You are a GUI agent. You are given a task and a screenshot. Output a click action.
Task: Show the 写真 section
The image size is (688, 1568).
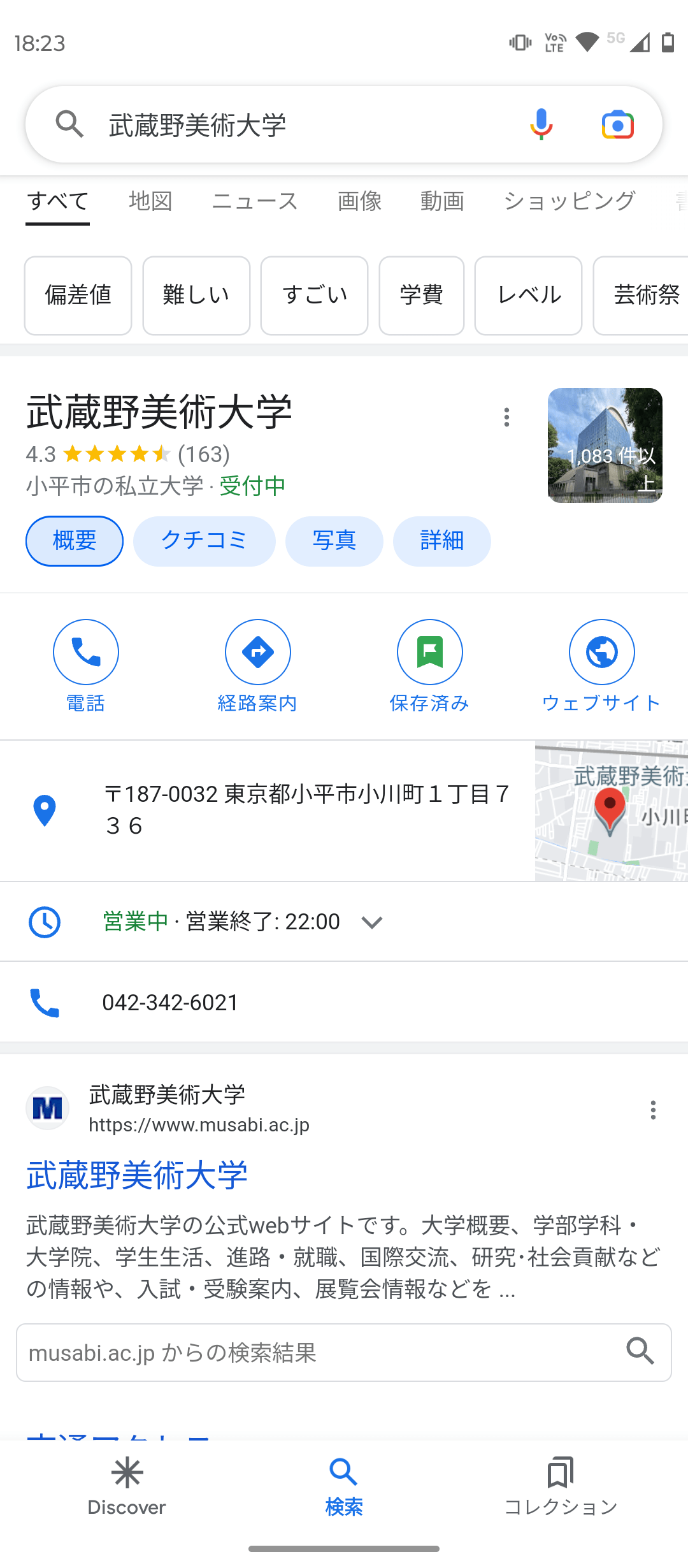pyautogui.click(x=334, y=541)
